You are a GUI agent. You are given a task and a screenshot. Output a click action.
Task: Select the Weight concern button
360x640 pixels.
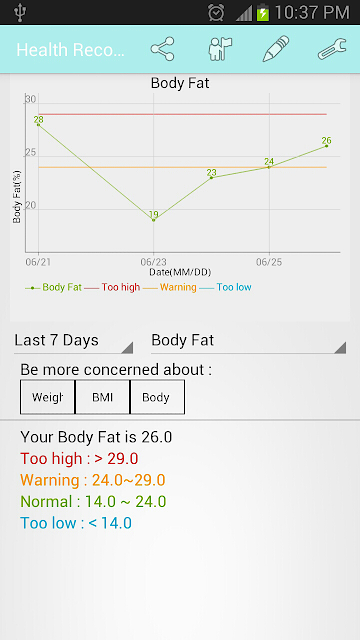(47, 397)
